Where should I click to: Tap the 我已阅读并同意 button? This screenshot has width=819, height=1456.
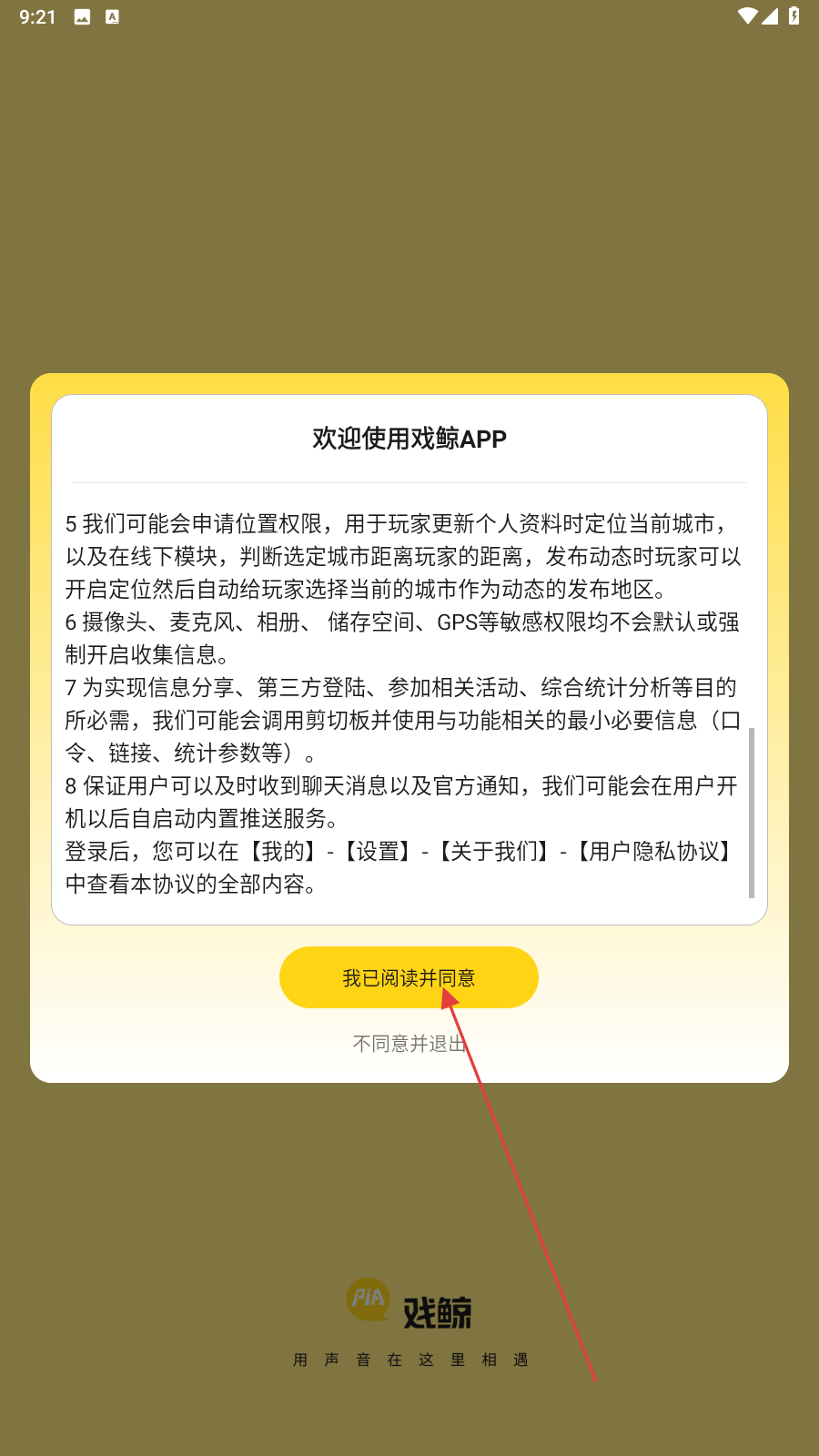pos(409,977)
